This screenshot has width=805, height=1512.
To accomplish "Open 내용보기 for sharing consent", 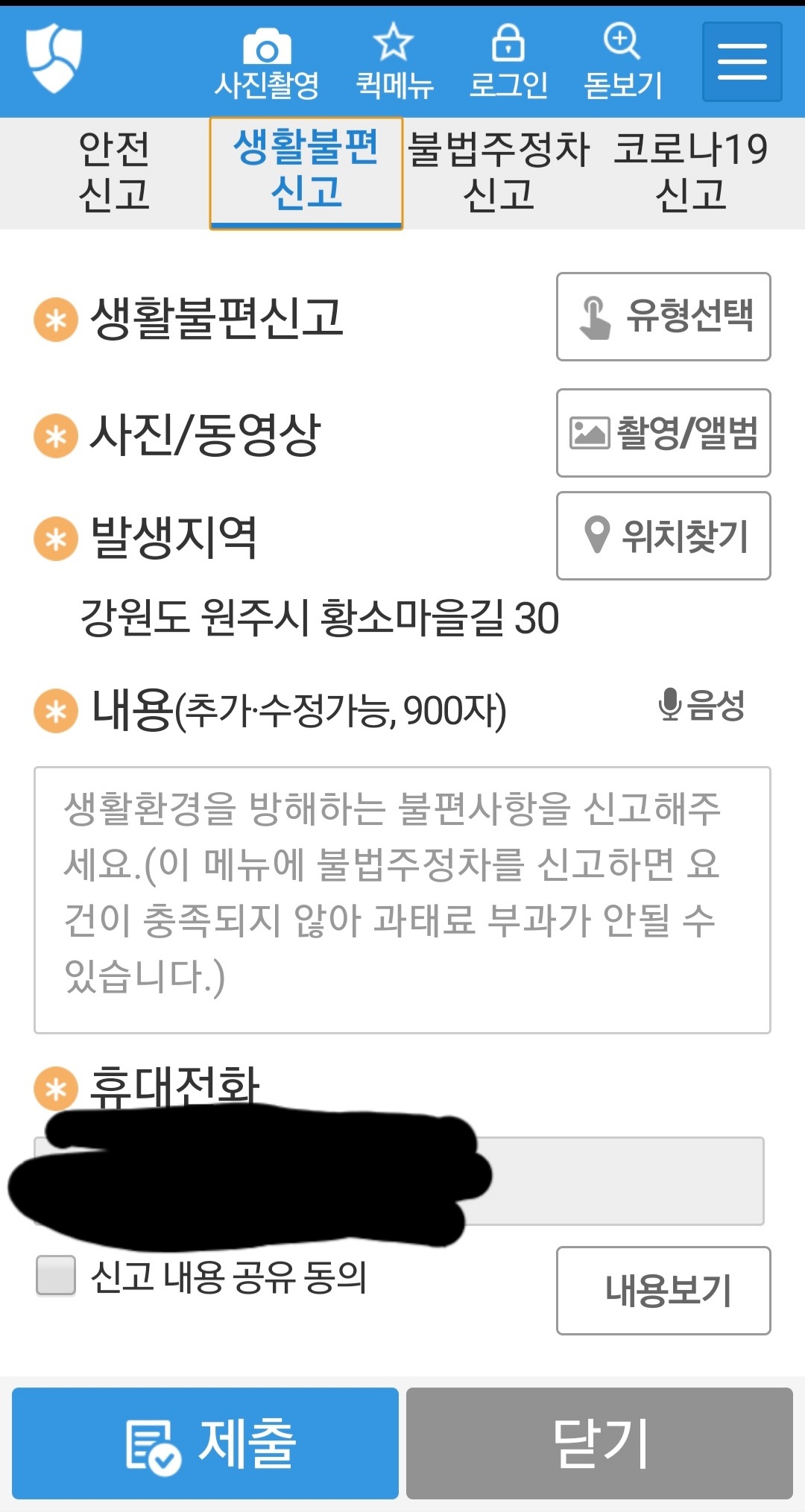I will (x=663, y=1291).
